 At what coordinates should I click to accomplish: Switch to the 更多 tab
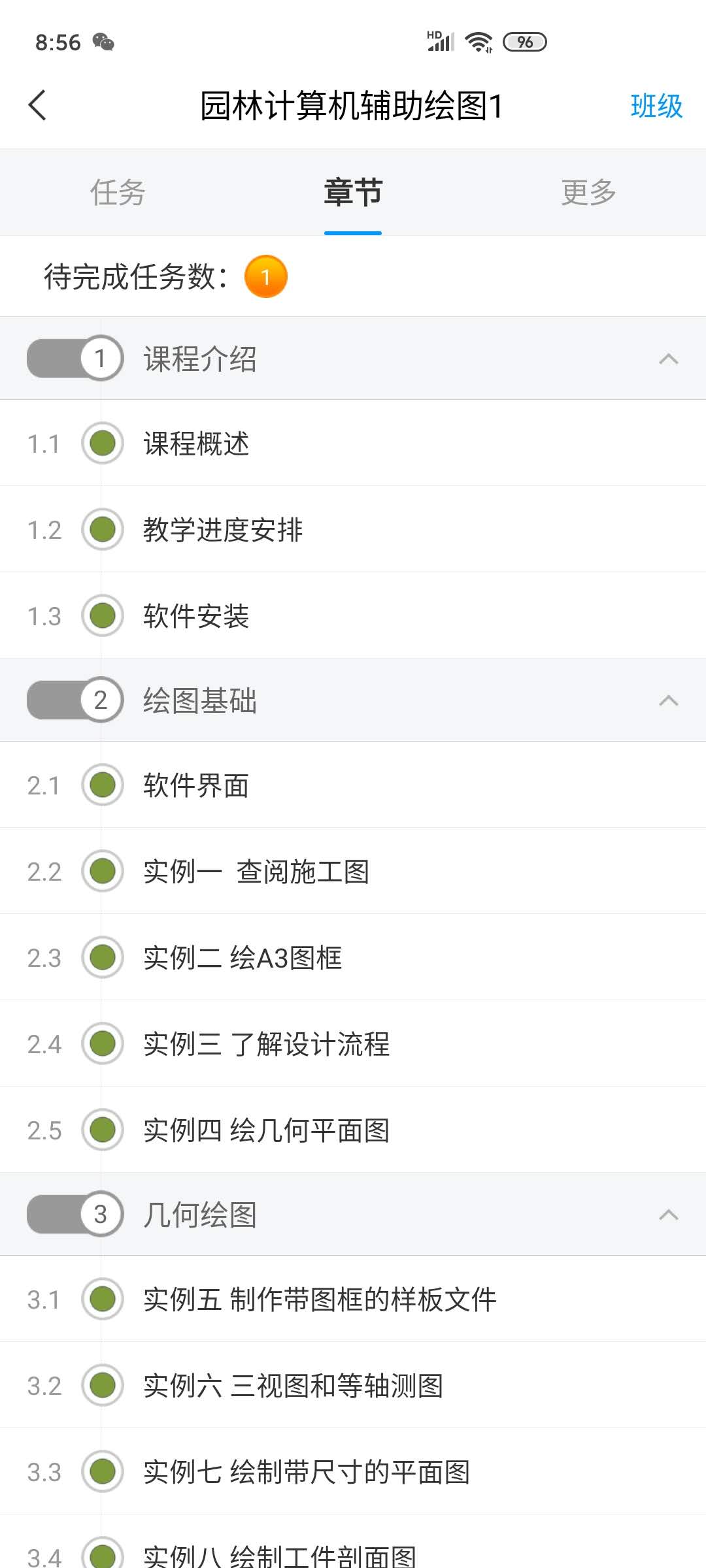coord(588,192)
